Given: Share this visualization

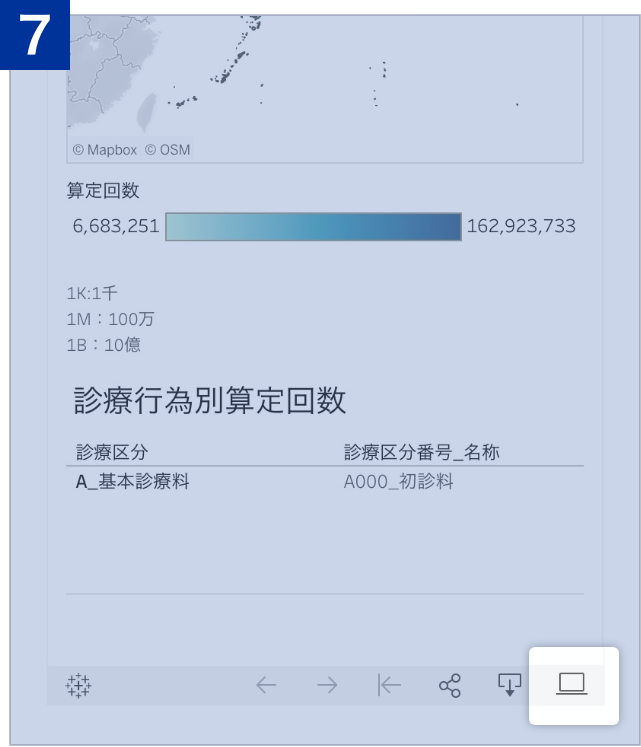Looking at the screenshot, I should click(x=450, y=685).
